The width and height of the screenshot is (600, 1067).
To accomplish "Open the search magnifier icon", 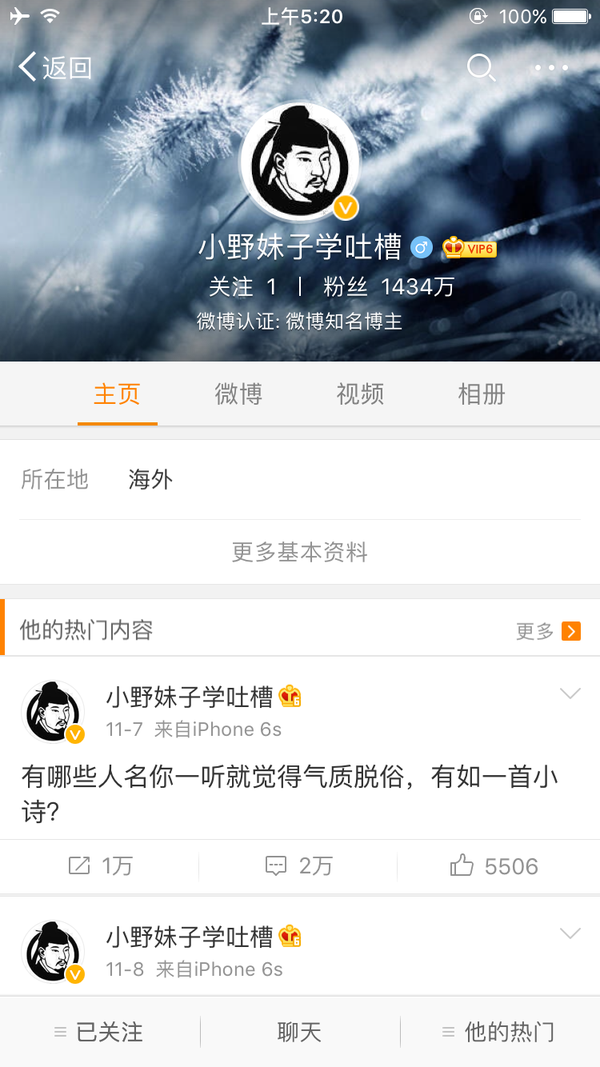I will tap(481, 67).
